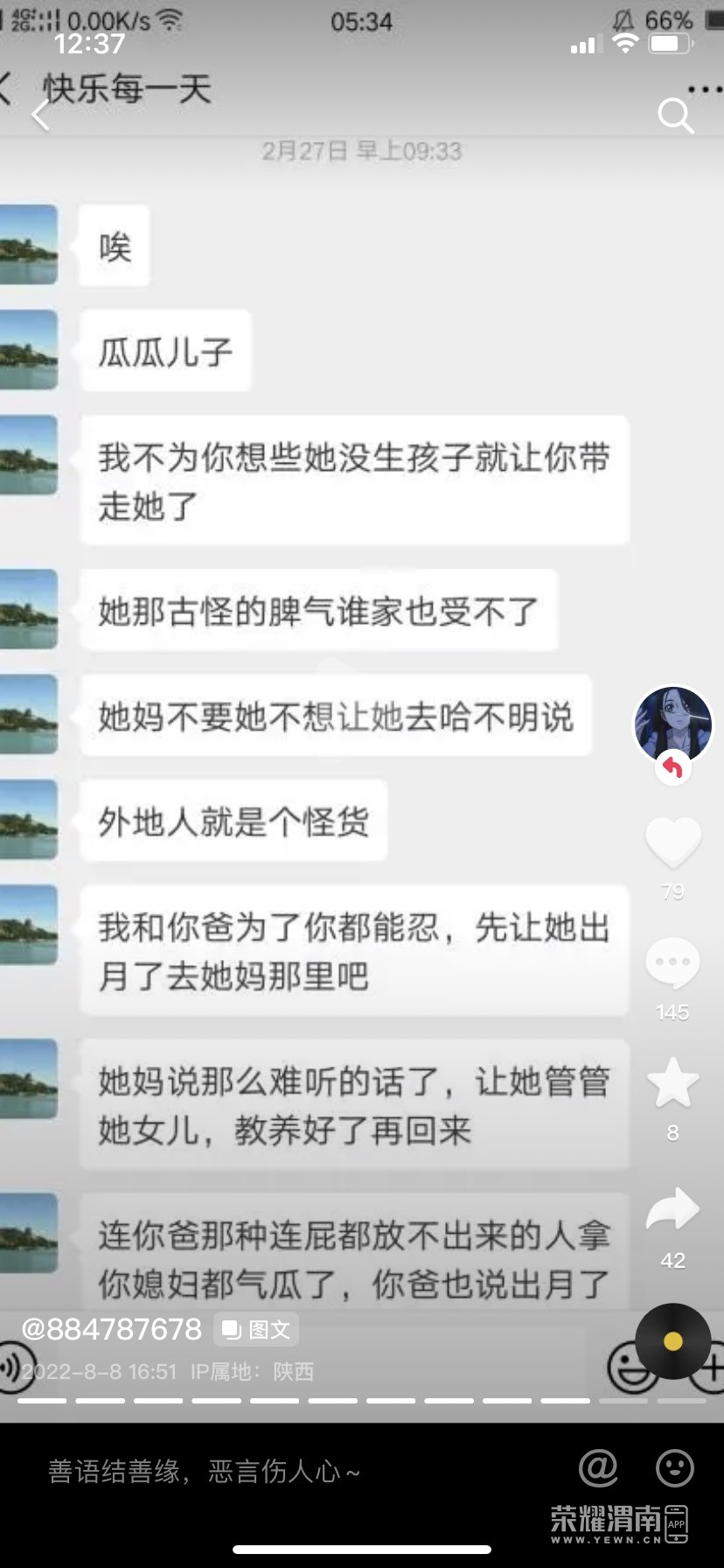Image resolution: width=724 pixels, height=1568 pixels.
Task: Open the 145 comments
Action: coord(672,962)
